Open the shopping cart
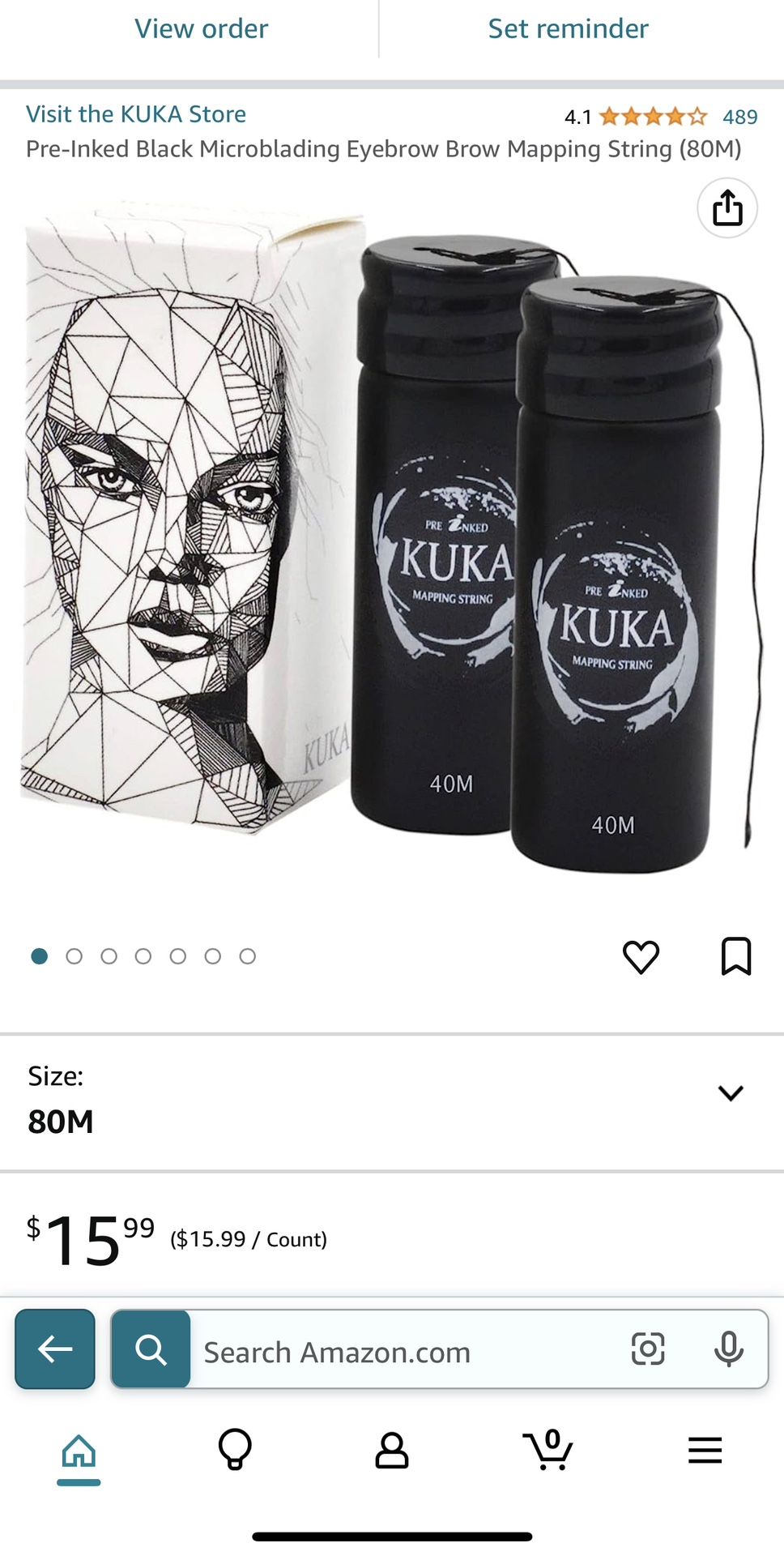 (548, 1450)
